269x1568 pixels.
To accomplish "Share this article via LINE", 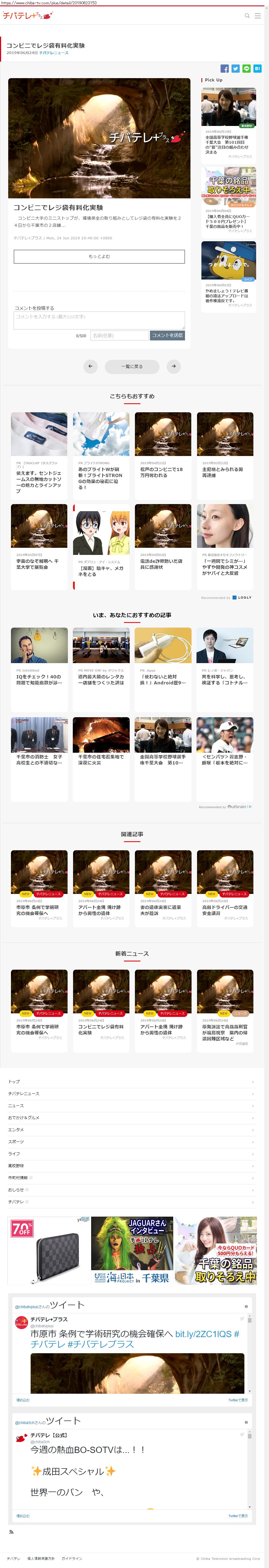I will [247, 69].
